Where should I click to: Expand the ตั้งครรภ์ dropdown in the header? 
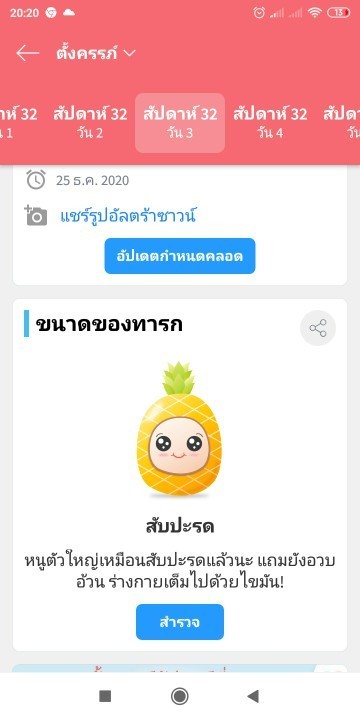pyautogui.click(x=96, y=53)
